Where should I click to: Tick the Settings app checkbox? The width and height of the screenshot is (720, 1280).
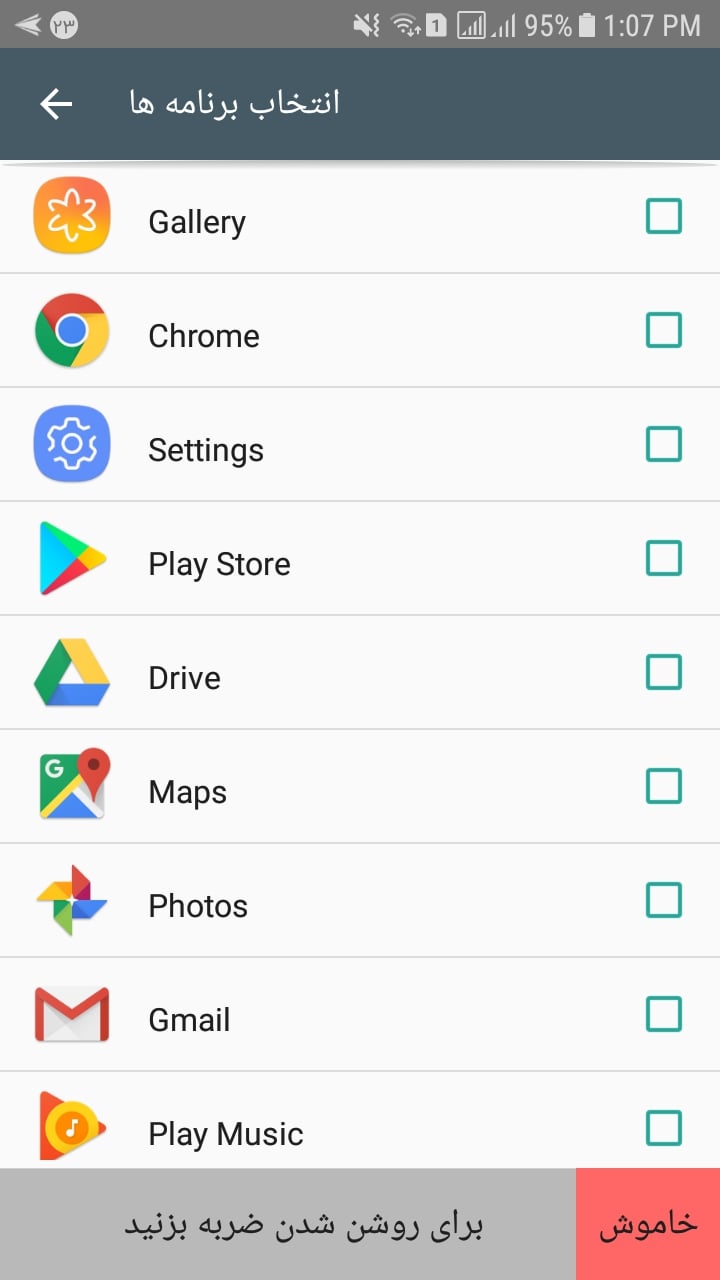[x=664, y=444]
